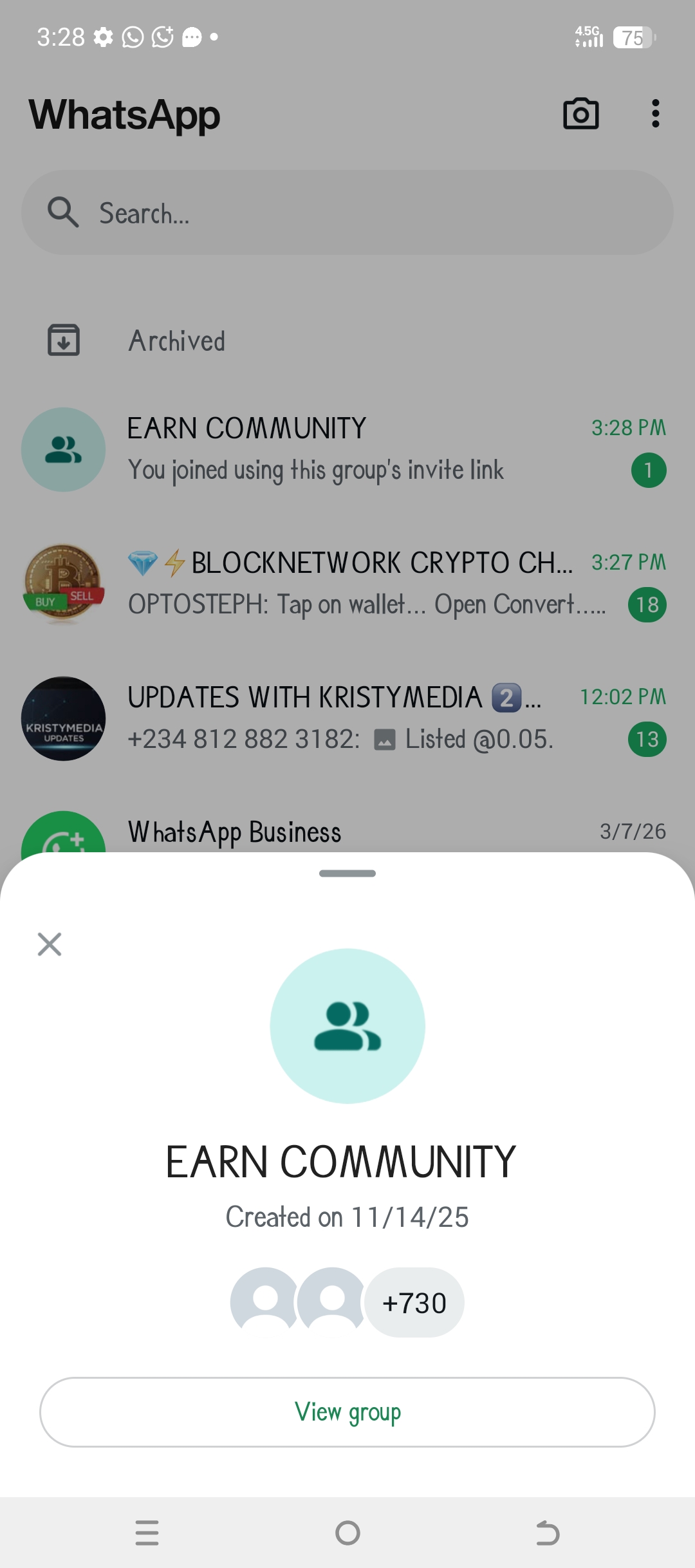Tap the View group button
The height and width of the screenshot is (1568, 695).
tap(347, 1412)
